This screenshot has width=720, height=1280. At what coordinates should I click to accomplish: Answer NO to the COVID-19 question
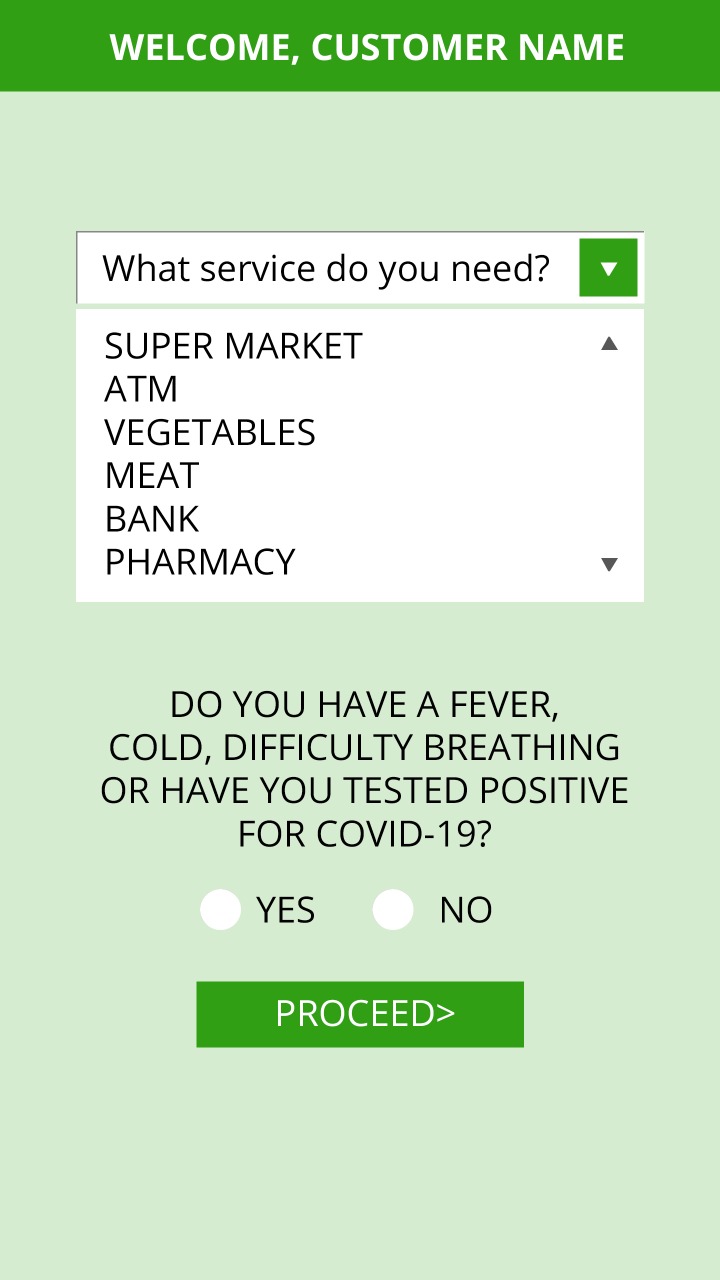coord(393,910)
